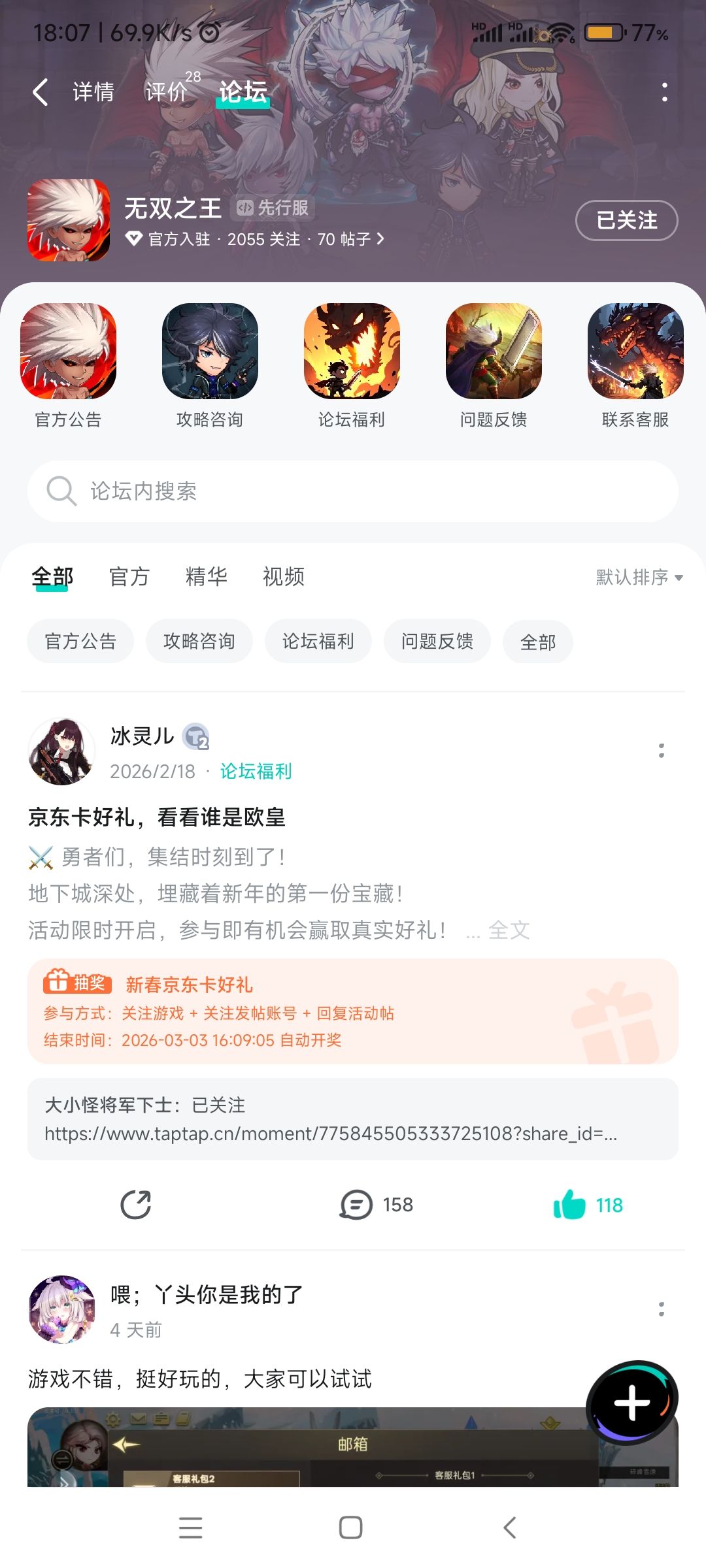This screenshot has height=1568, width=706.
Task: Tap the 论坛内搜索 search box
Action: pyautogui.click(x=353, y=491)
